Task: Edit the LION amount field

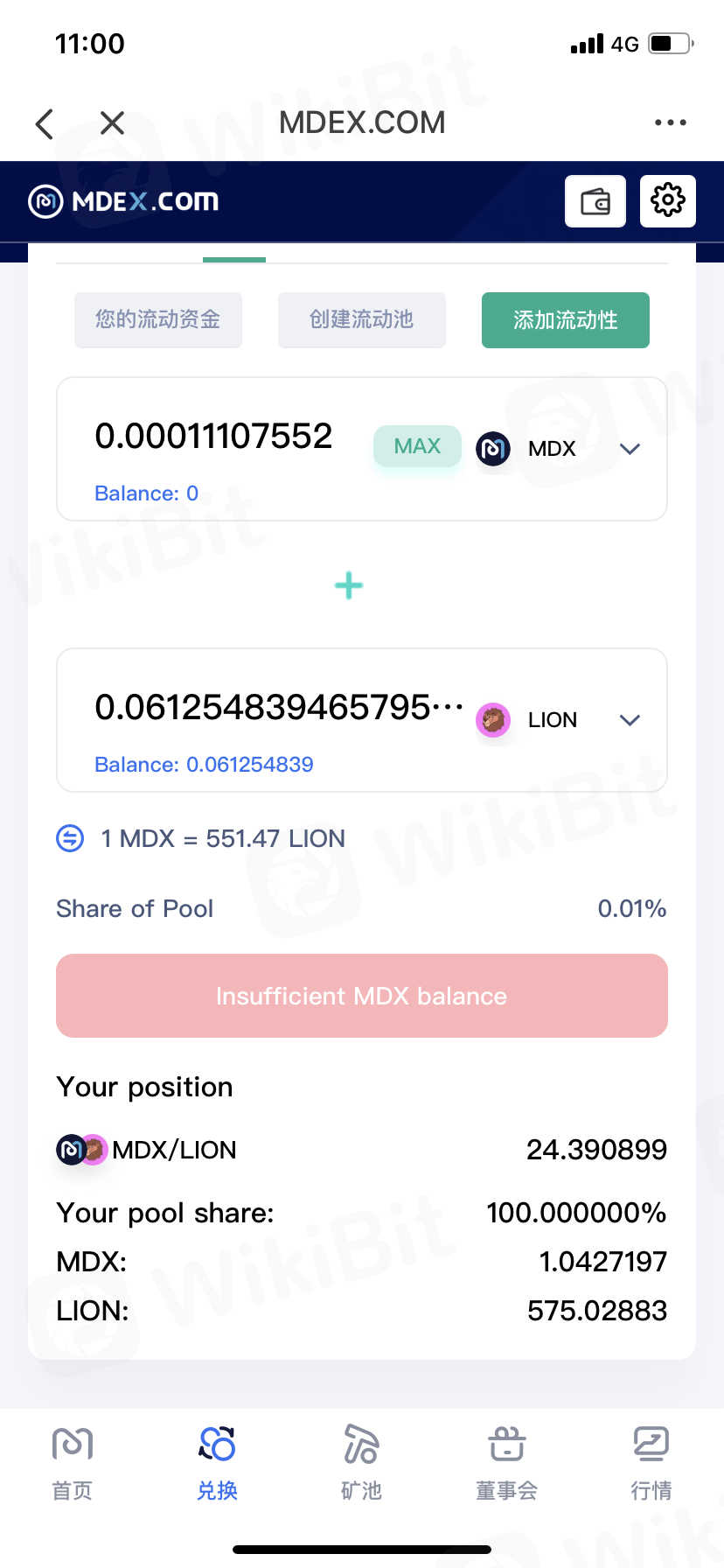Action: tap(278, 708)
